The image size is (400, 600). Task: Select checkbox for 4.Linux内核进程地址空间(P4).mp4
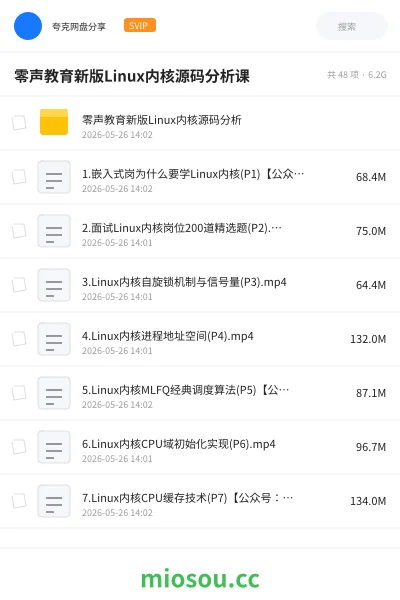pyautogui.click(x=19, y=339)
